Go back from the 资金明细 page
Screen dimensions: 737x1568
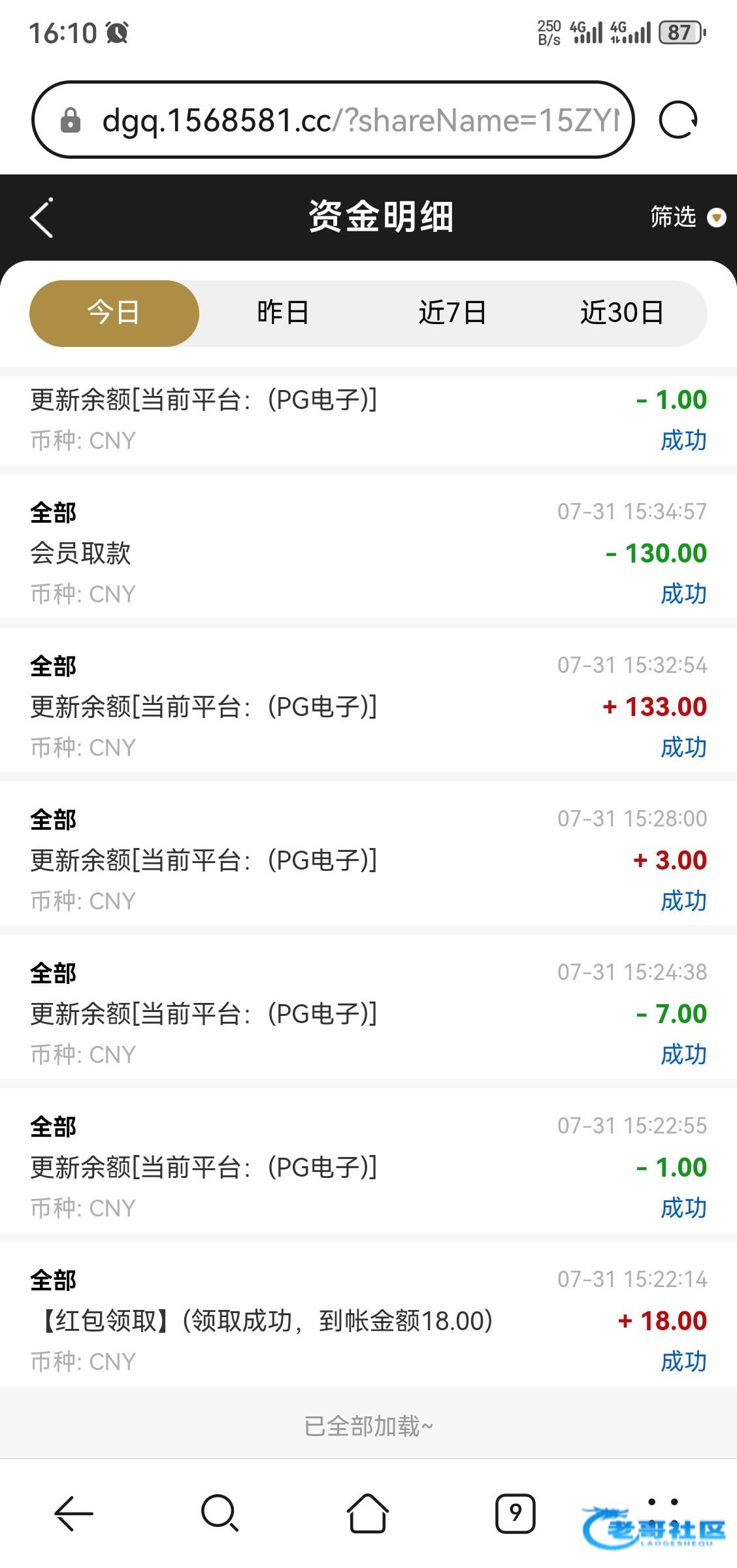[x=42, y=218]
